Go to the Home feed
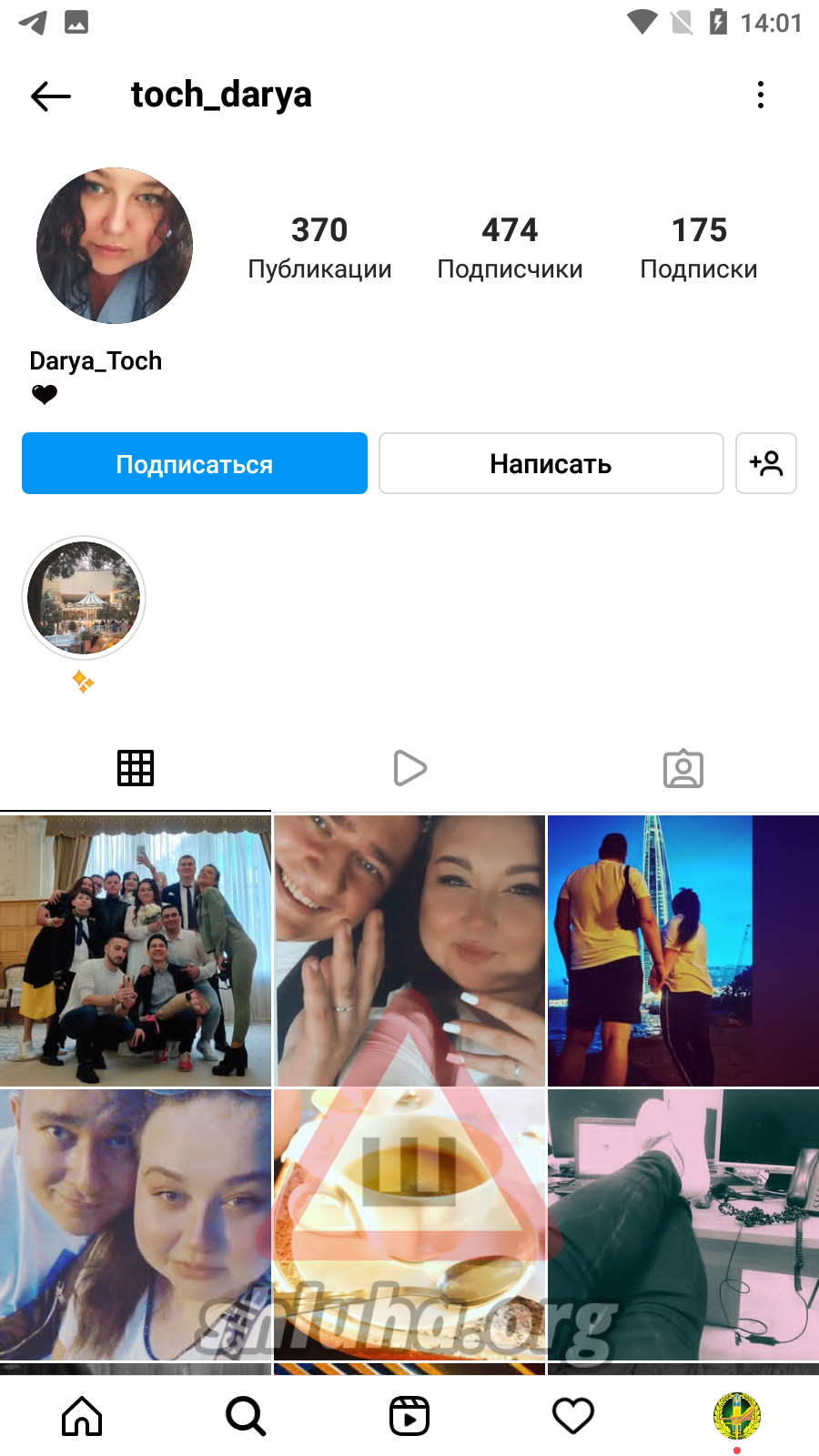Viewport: 819px width, 1456px height. [82, 1416]
